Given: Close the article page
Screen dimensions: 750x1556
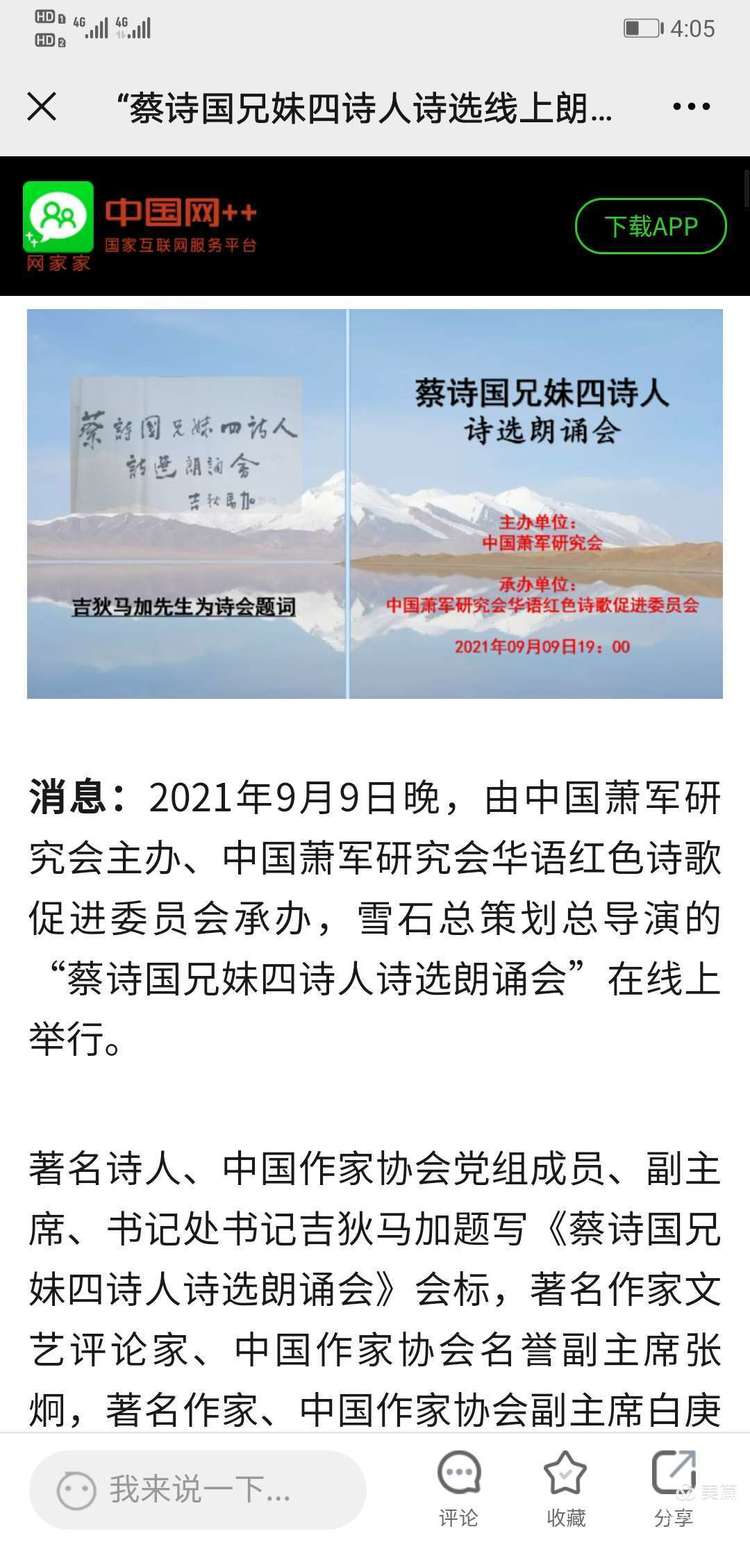Looking at the screenshot, I should point(41,106).
